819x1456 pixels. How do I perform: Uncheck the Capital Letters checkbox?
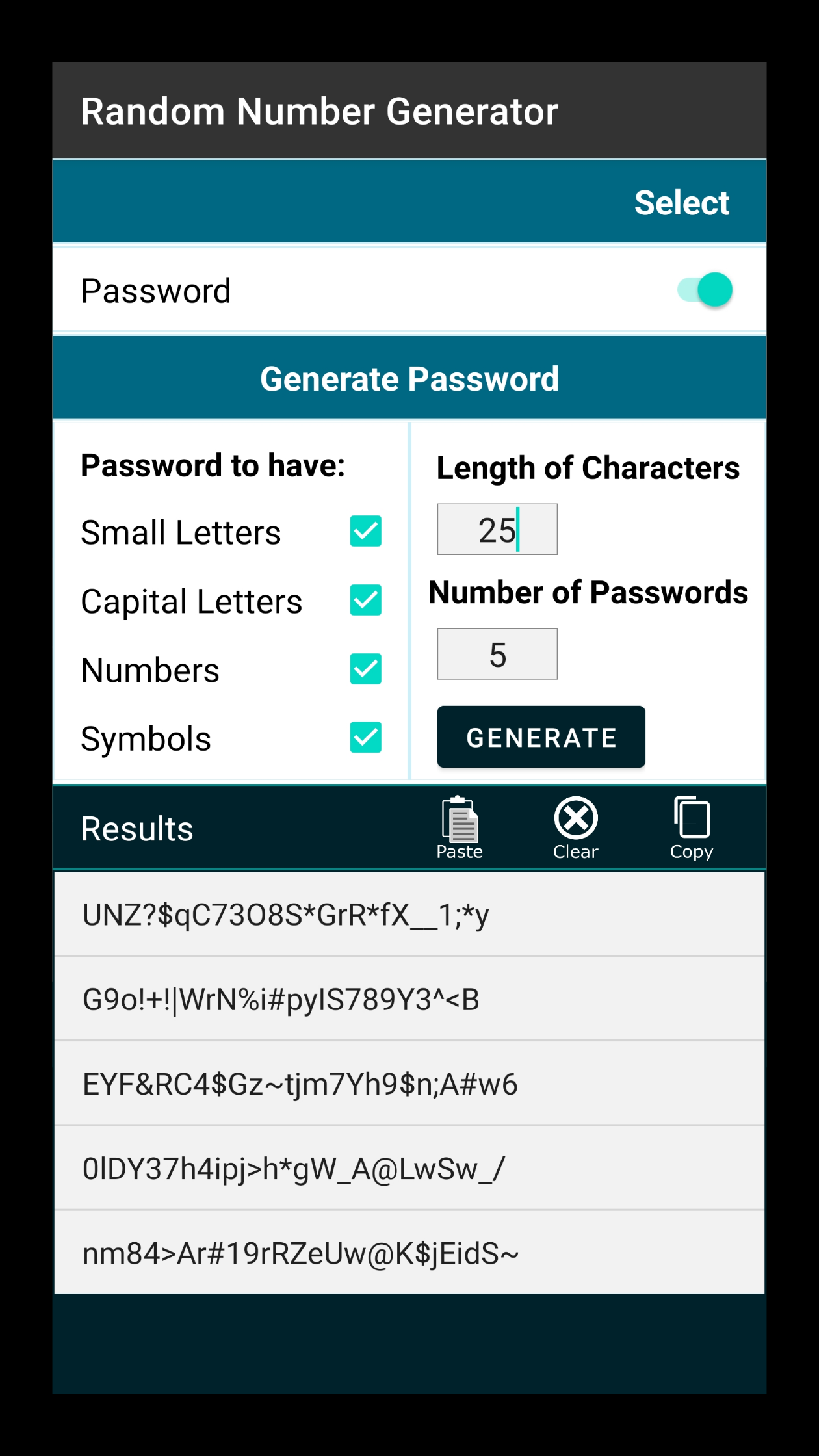365,601
